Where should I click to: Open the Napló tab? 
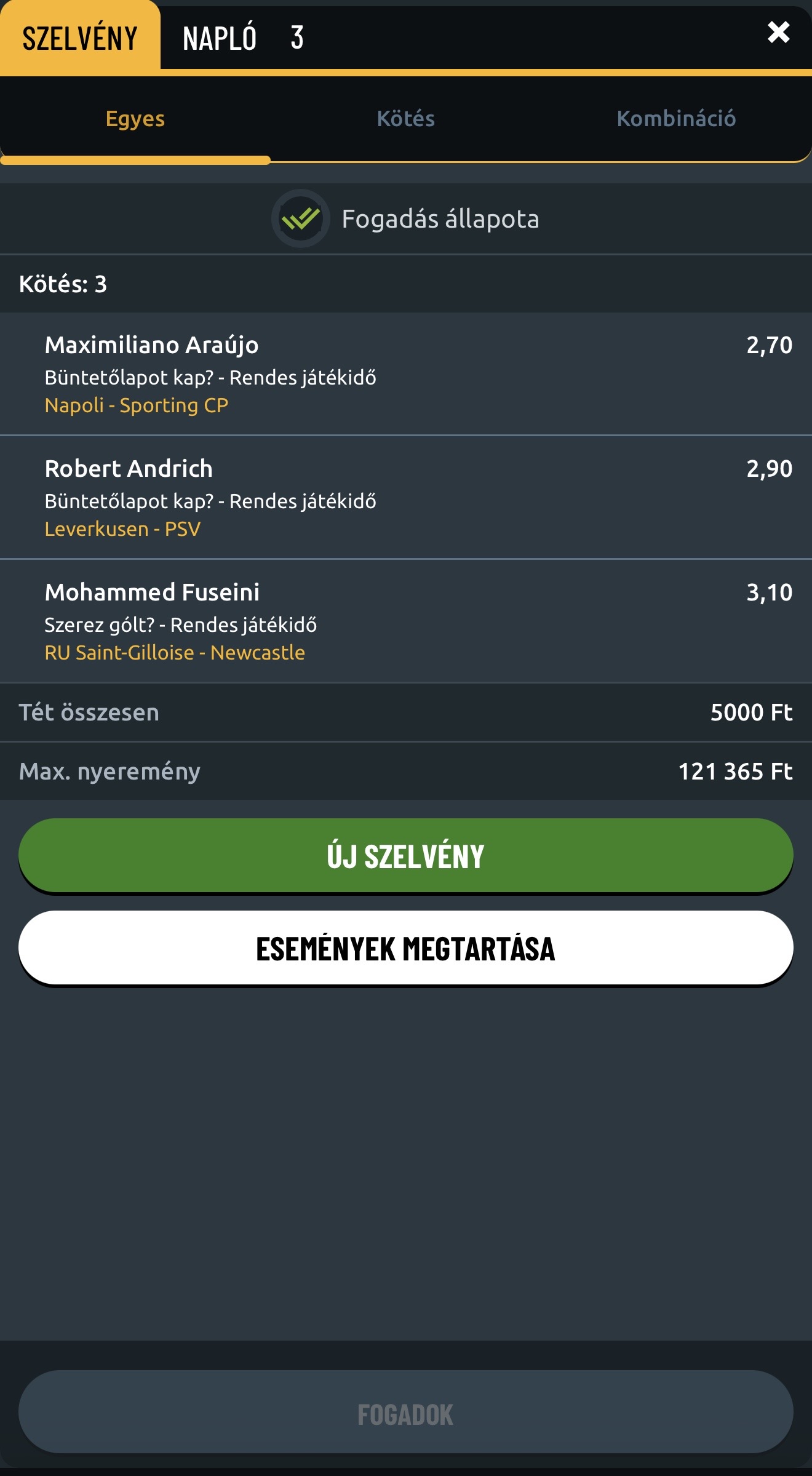[x=220, y=38]
